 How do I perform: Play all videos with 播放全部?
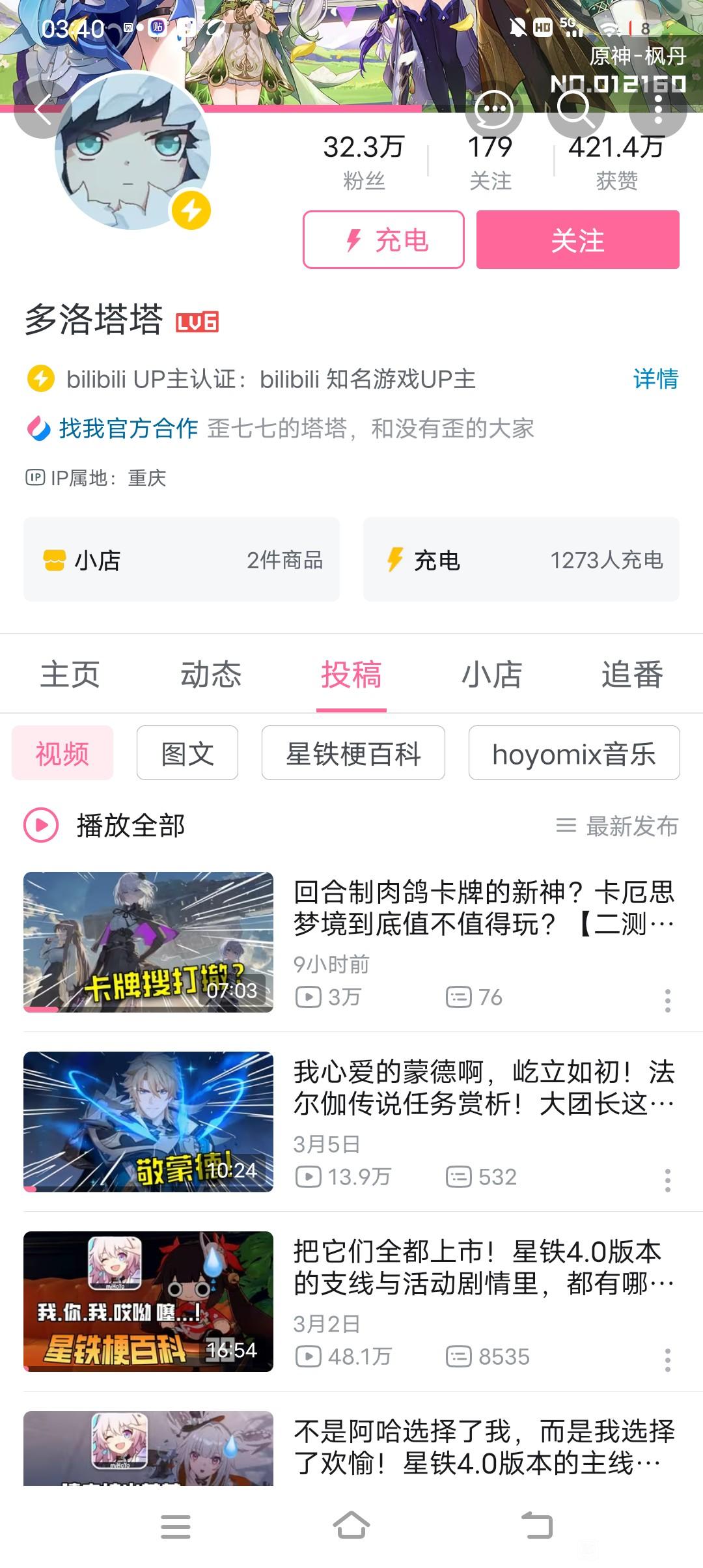105,826
